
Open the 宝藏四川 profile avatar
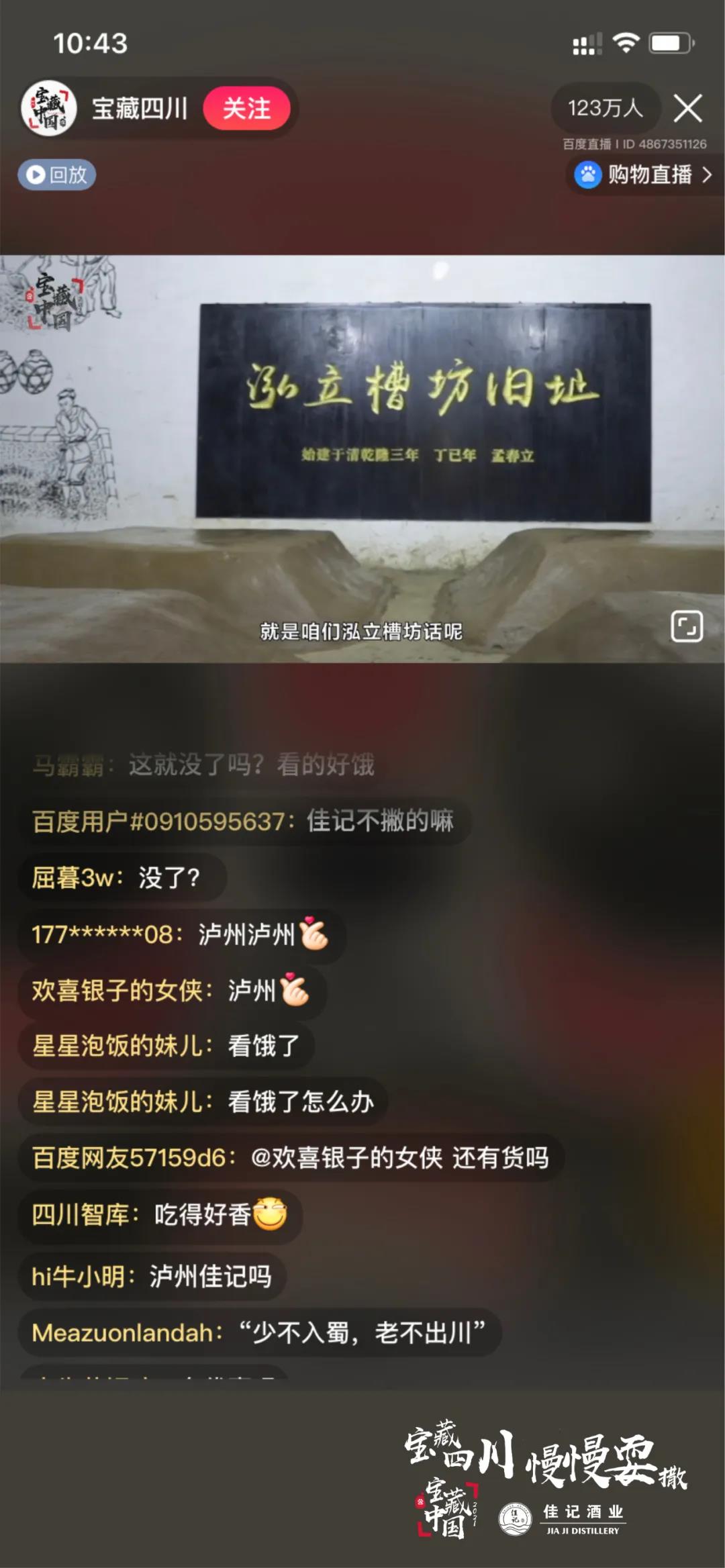[48, 108]
